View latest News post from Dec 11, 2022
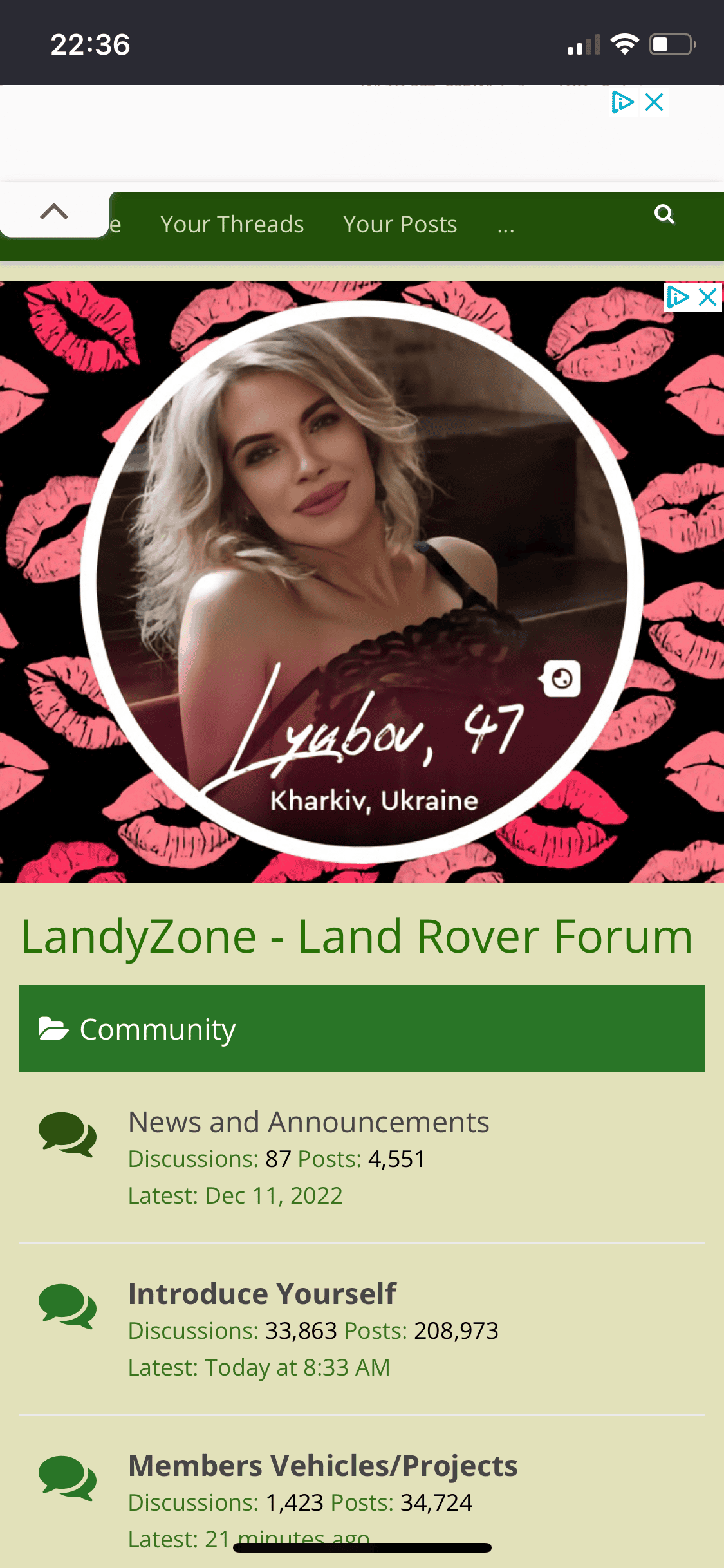The height and width of the screenshot is (1568, 724). pyautogui.click(x=273, y=1196)
